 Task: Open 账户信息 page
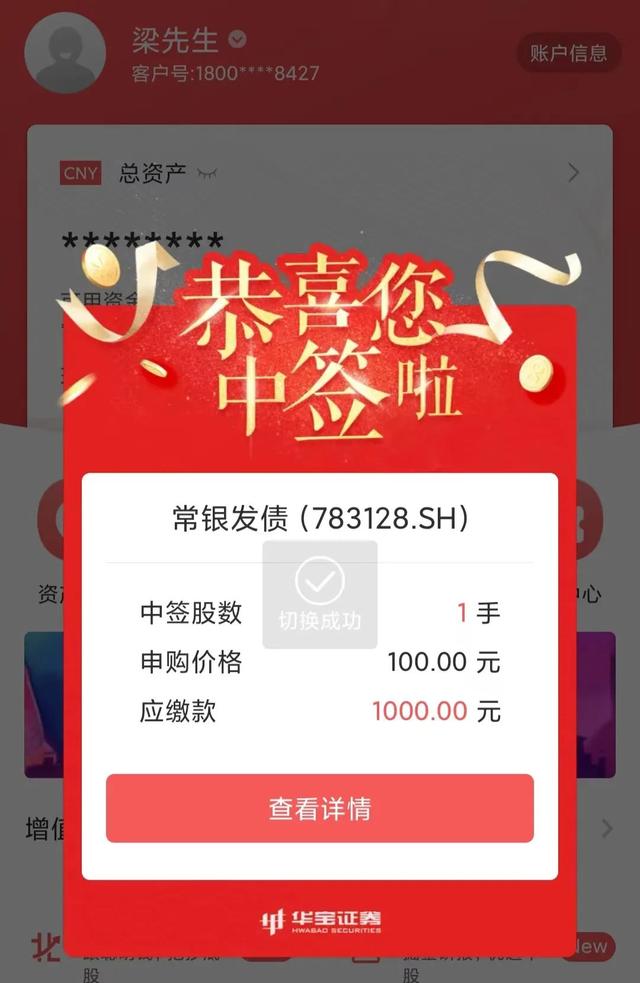(x=568, y=53)
